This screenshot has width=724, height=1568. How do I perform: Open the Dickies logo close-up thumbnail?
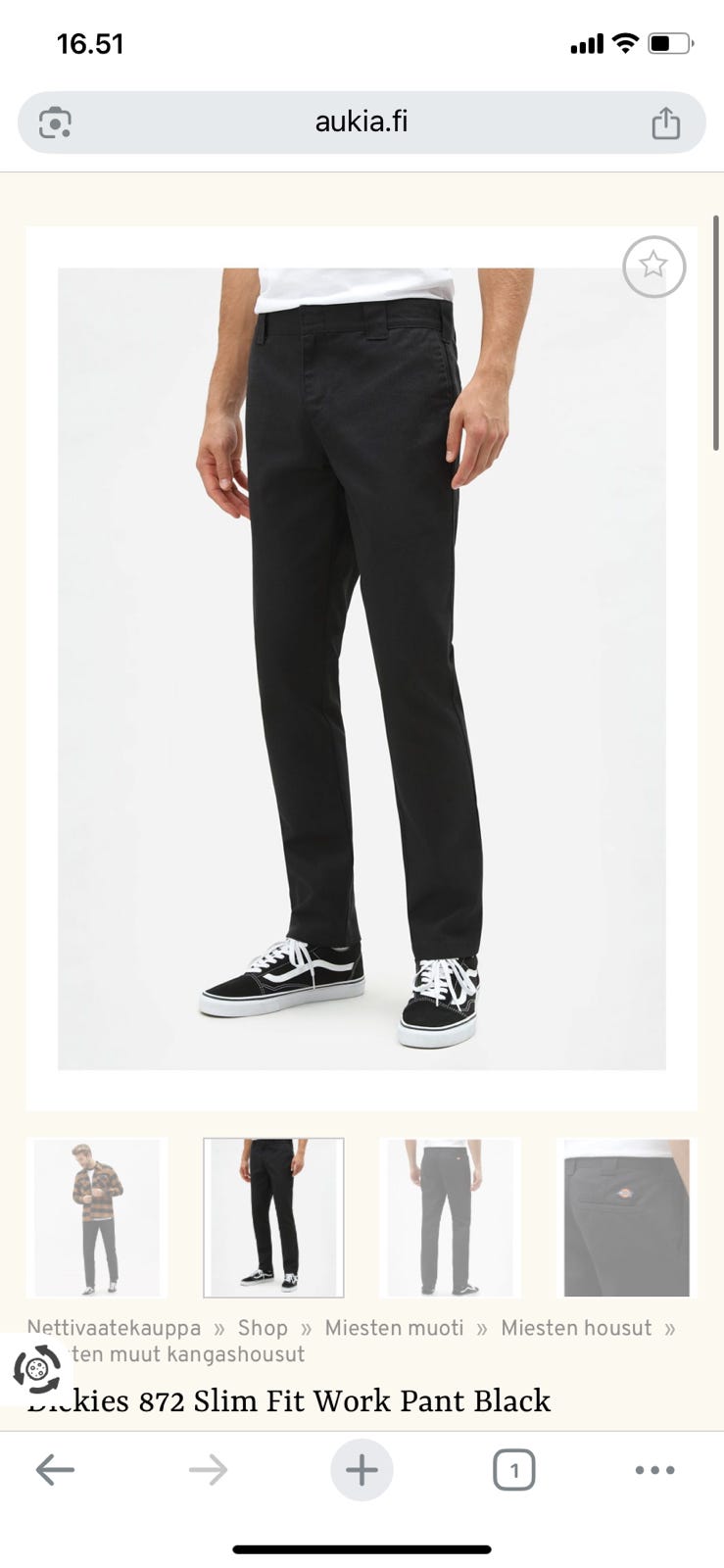click(626, 1217)
